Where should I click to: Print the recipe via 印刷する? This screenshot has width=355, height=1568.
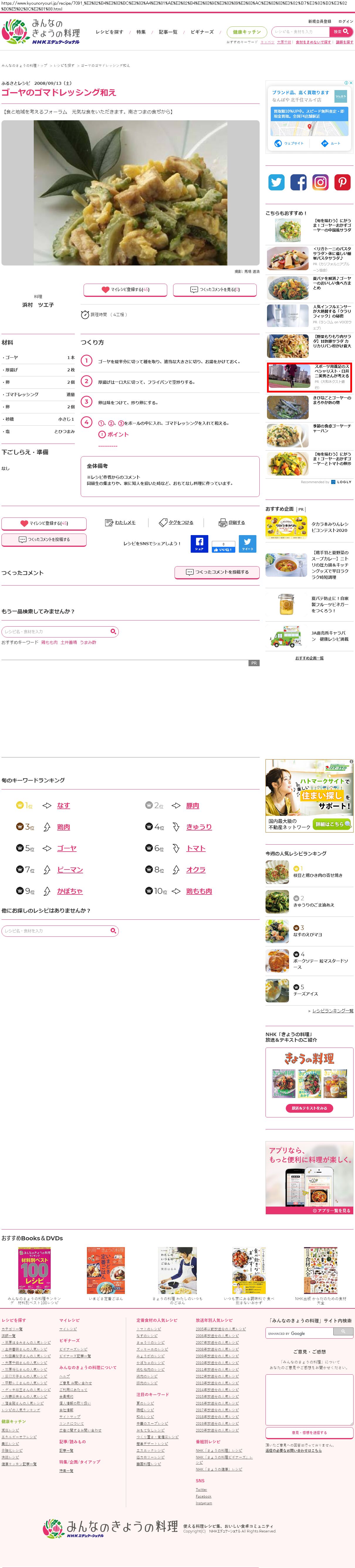point(233,522)
